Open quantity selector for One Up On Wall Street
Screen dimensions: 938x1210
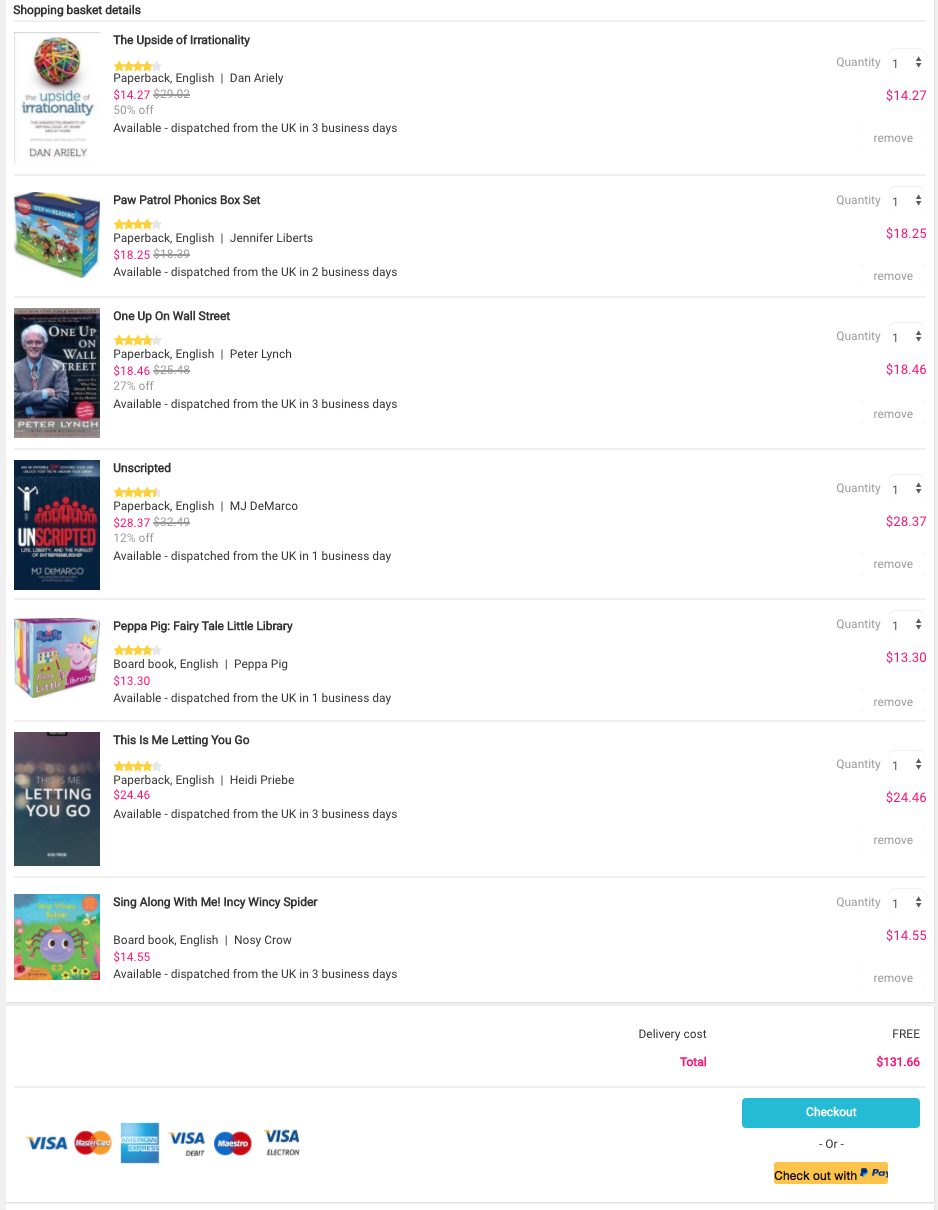click(907, 337)
